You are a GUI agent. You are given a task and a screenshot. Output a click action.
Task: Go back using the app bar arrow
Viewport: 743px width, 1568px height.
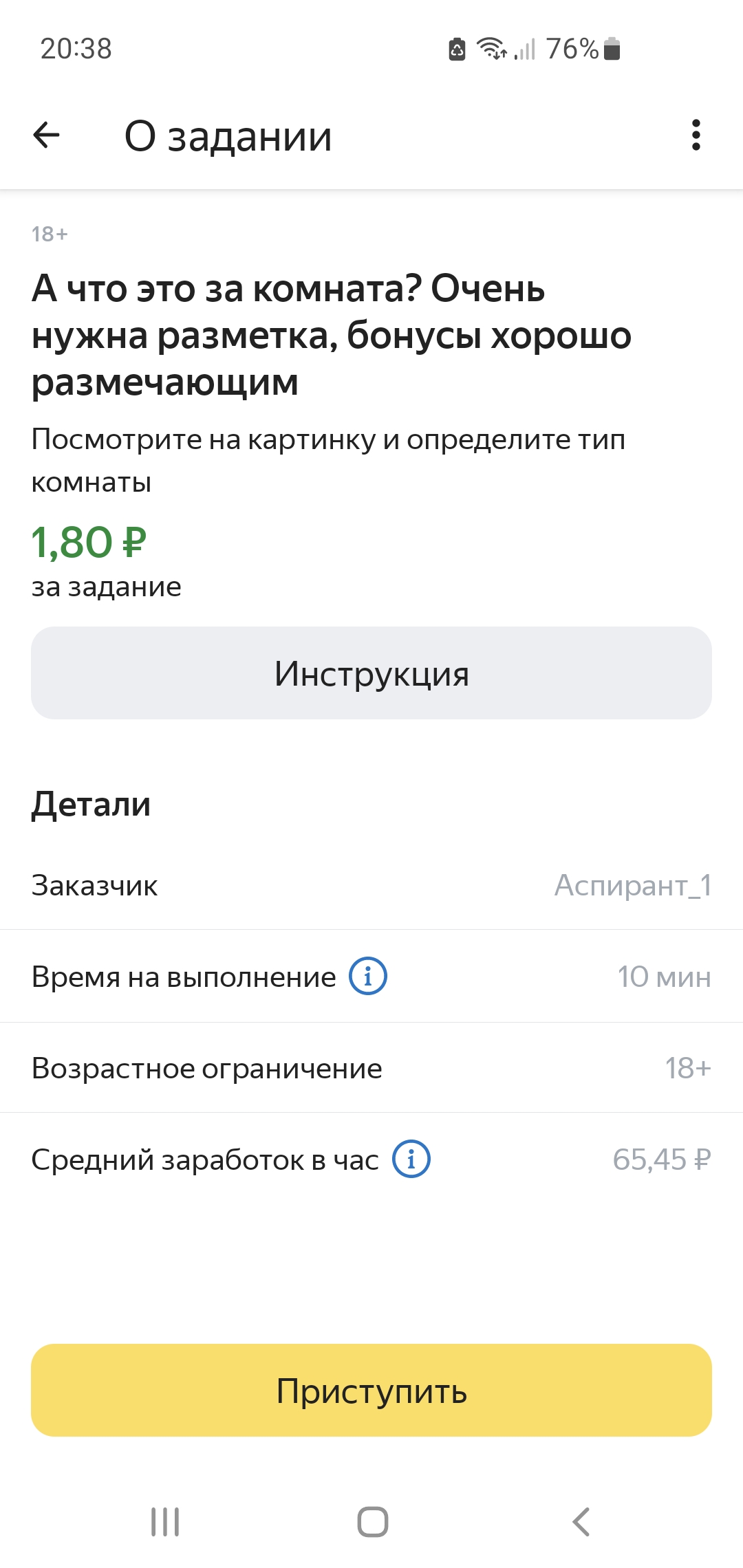tap(47, 135)
